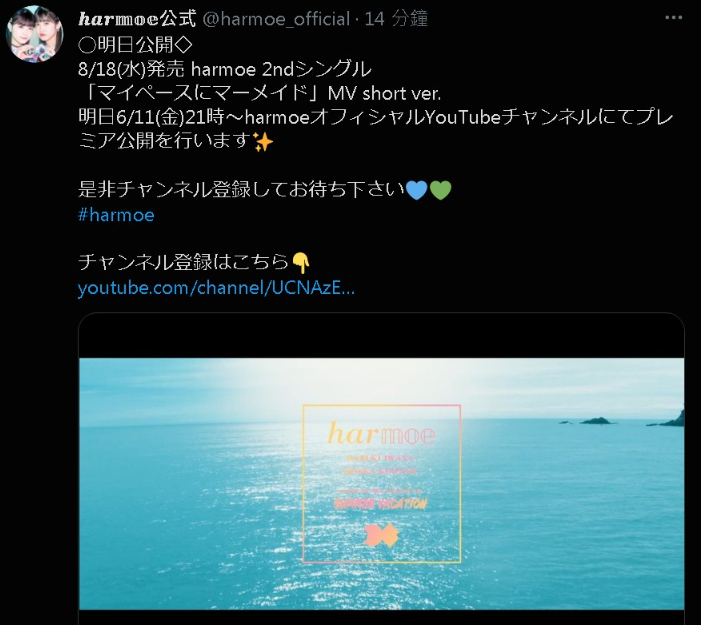Open the harmoe YouTube preview card
Viewport: 701px width, 625px height.
381,480
